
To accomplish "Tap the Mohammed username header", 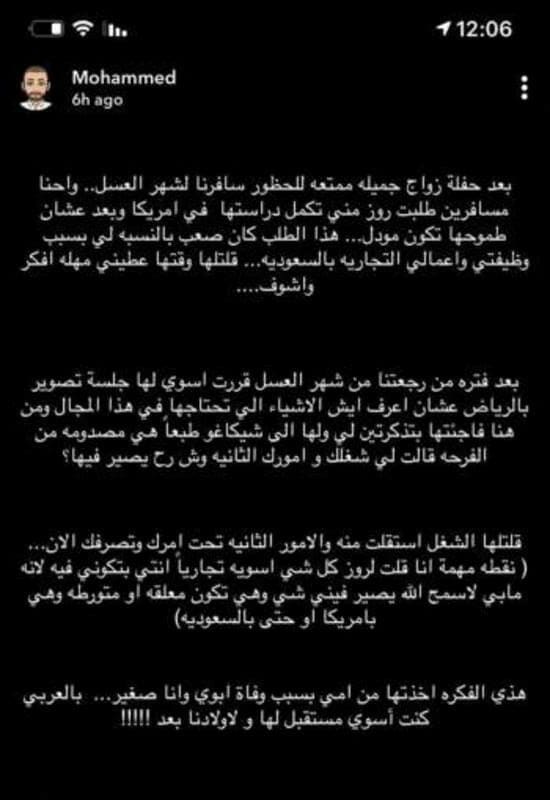I will click(124, 78).
